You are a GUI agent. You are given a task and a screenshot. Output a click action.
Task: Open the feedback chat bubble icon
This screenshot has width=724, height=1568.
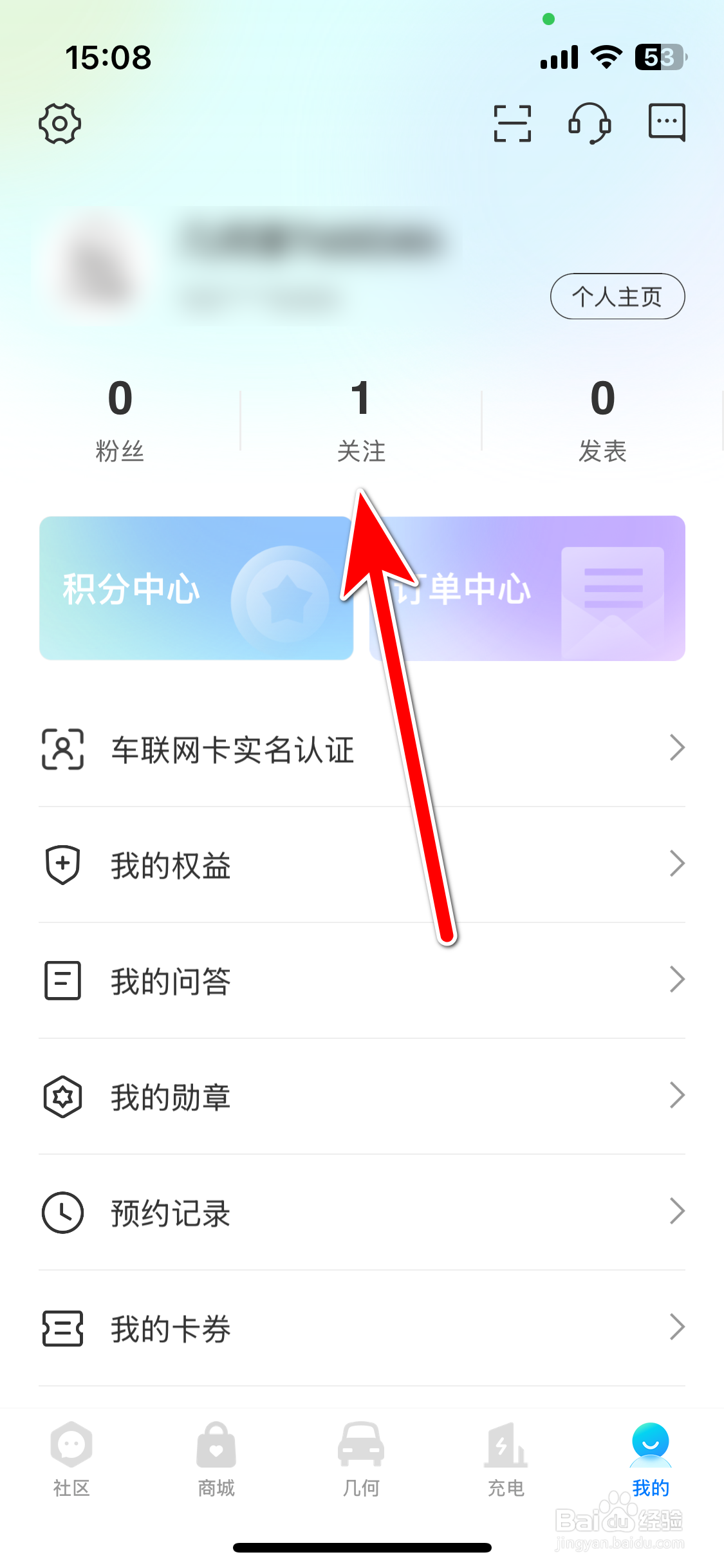[666, 122]
